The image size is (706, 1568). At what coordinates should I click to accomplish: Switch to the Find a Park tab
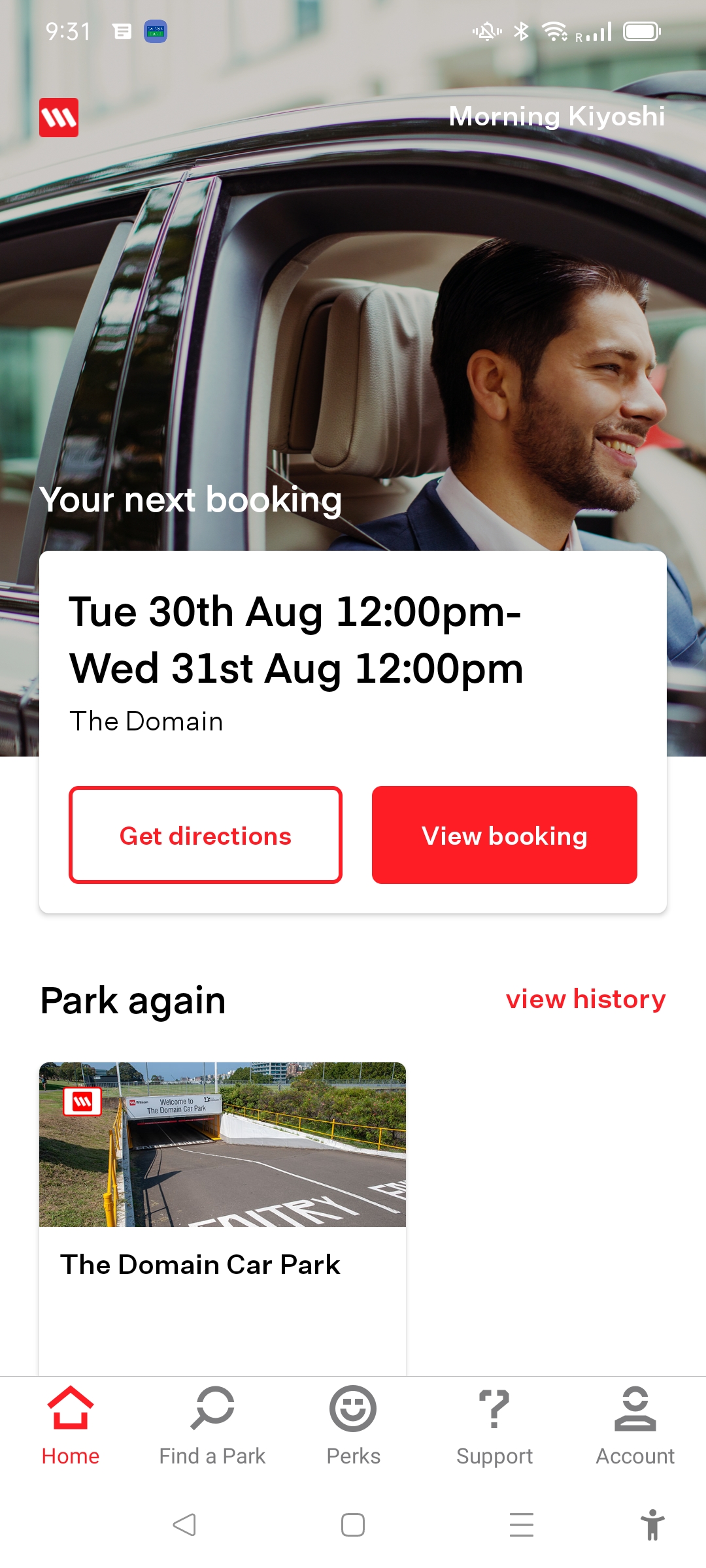point(212,1426)
